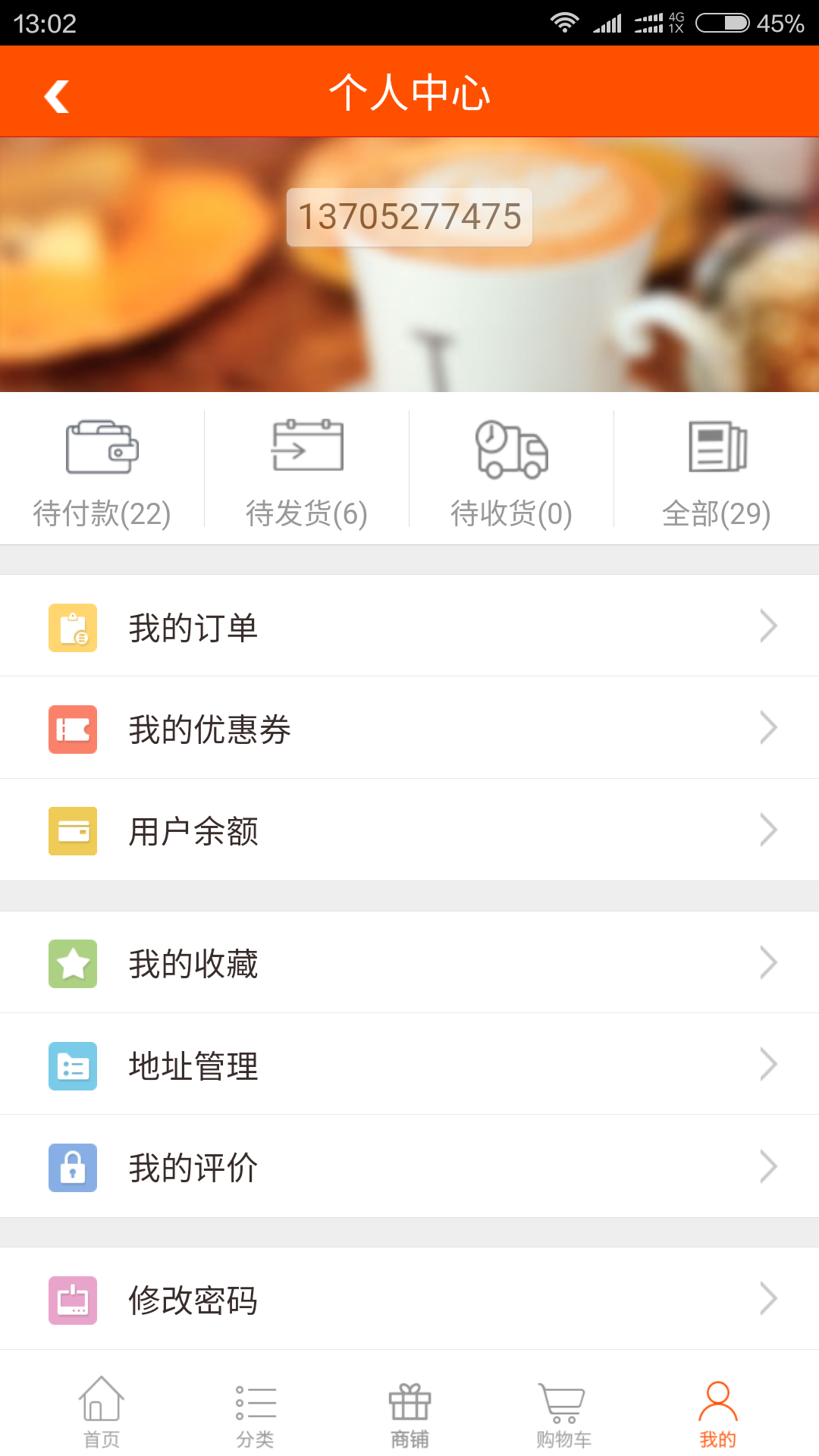Open 我的收藏 favorites
The image size is (819, 1456).
click(409, 963)
